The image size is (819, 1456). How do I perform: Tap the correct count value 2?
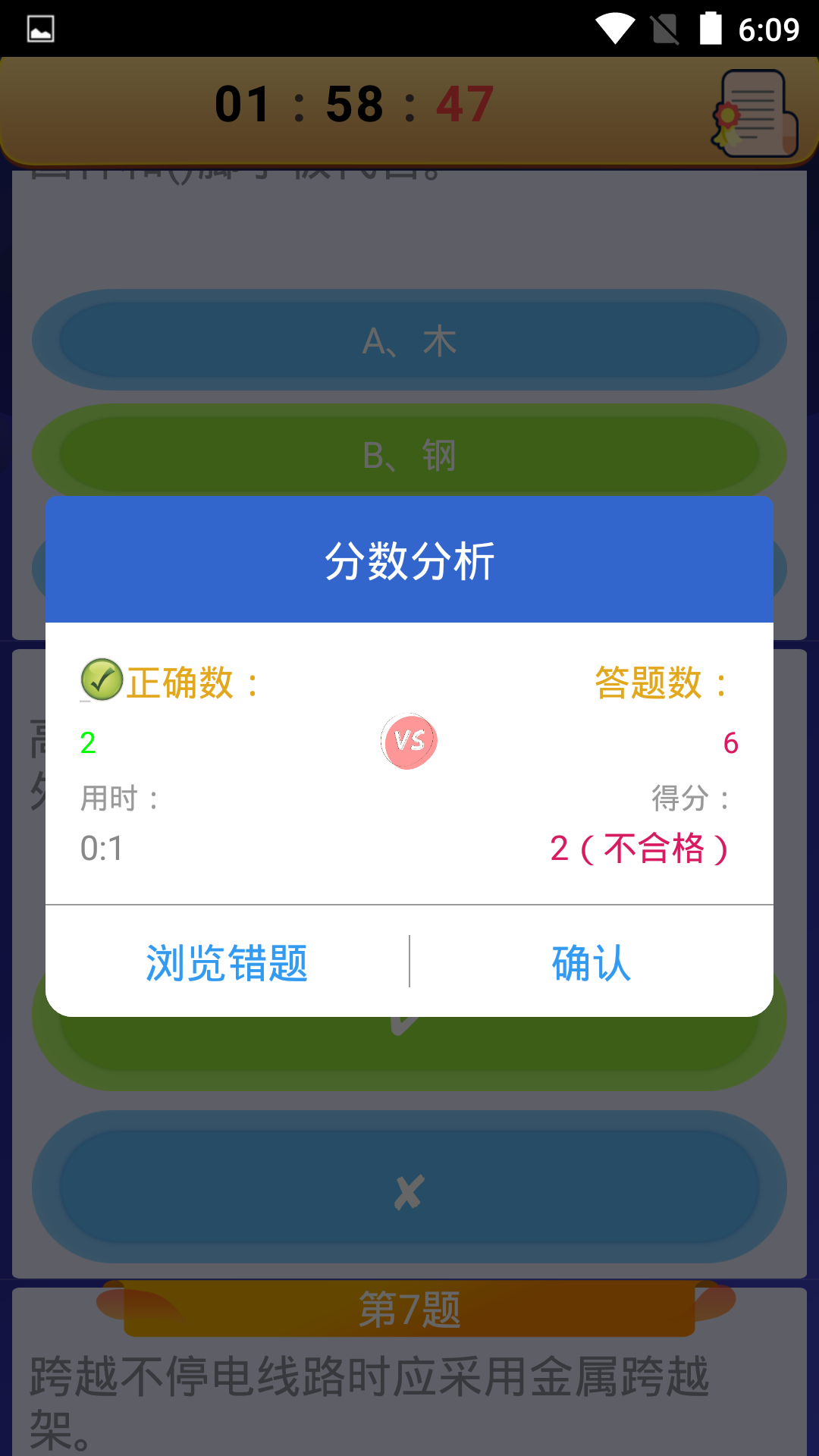point(86,745)
